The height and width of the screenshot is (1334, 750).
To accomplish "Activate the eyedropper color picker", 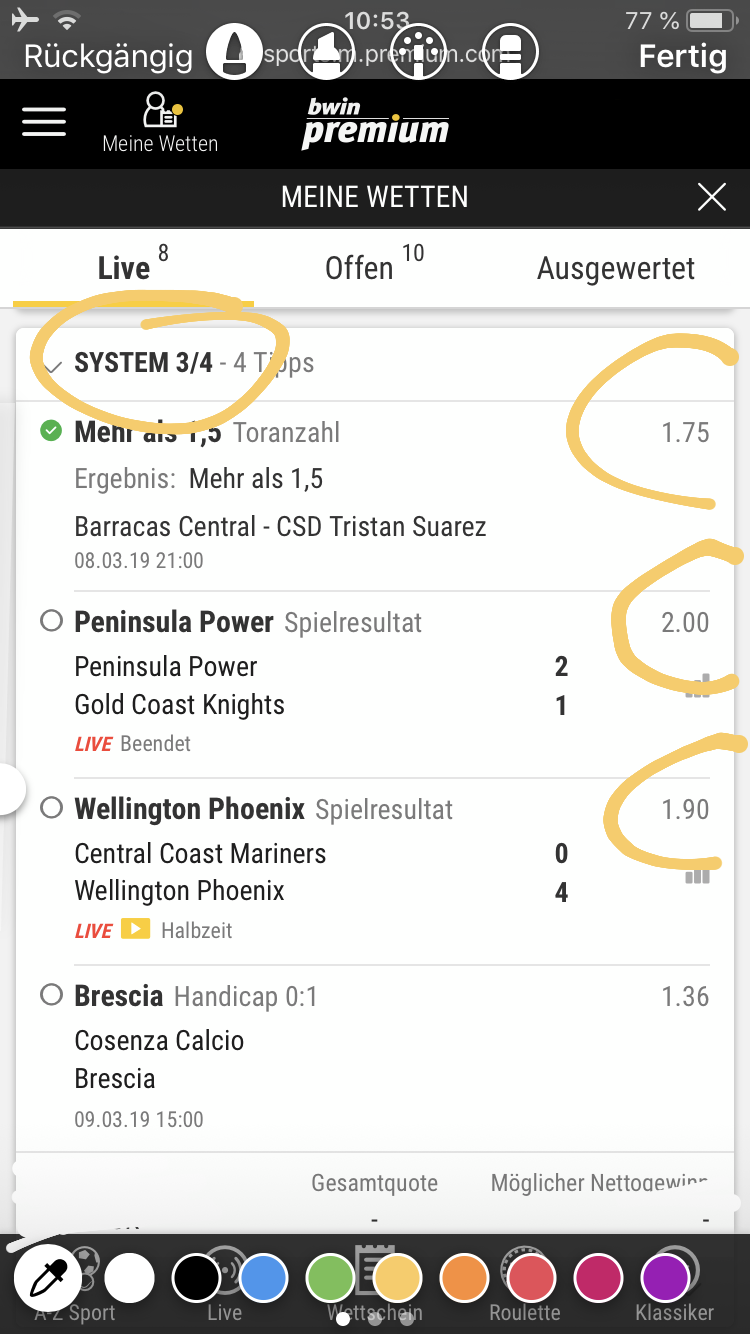I will [47, 1278].
